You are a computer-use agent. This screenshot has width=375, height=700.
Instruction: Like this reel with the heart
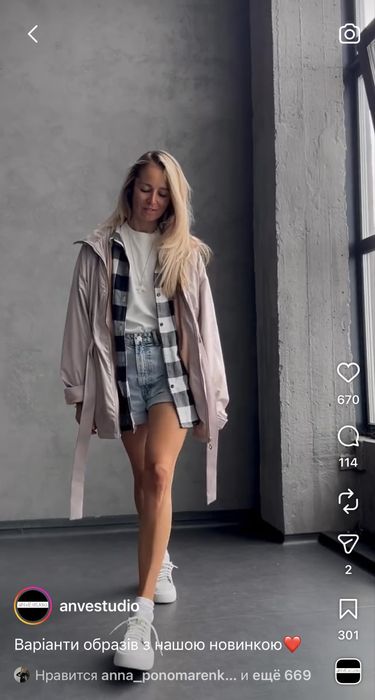(x=348, y=372)
